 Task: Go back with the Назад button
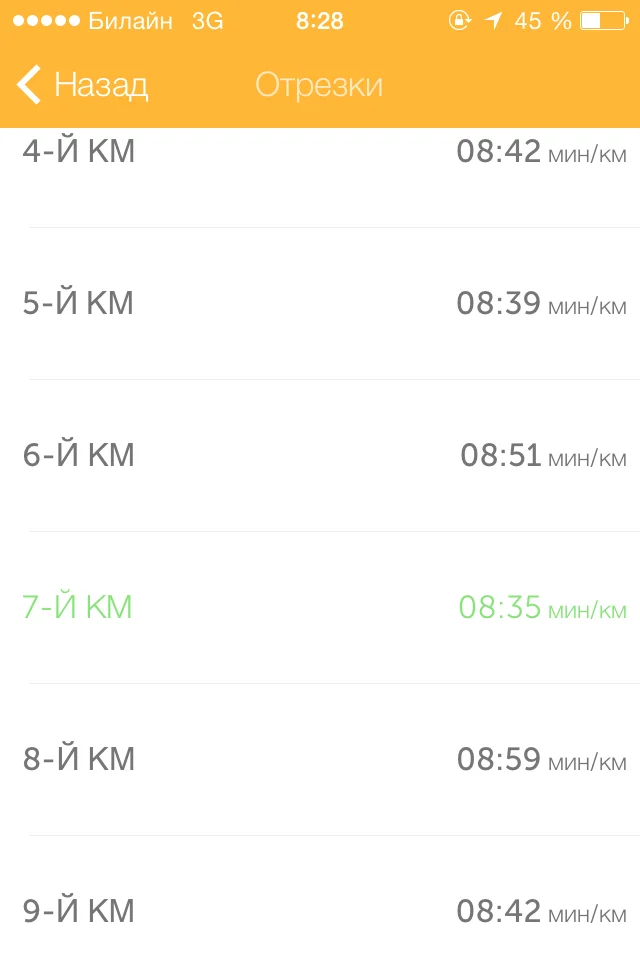(x=84, y=85)
